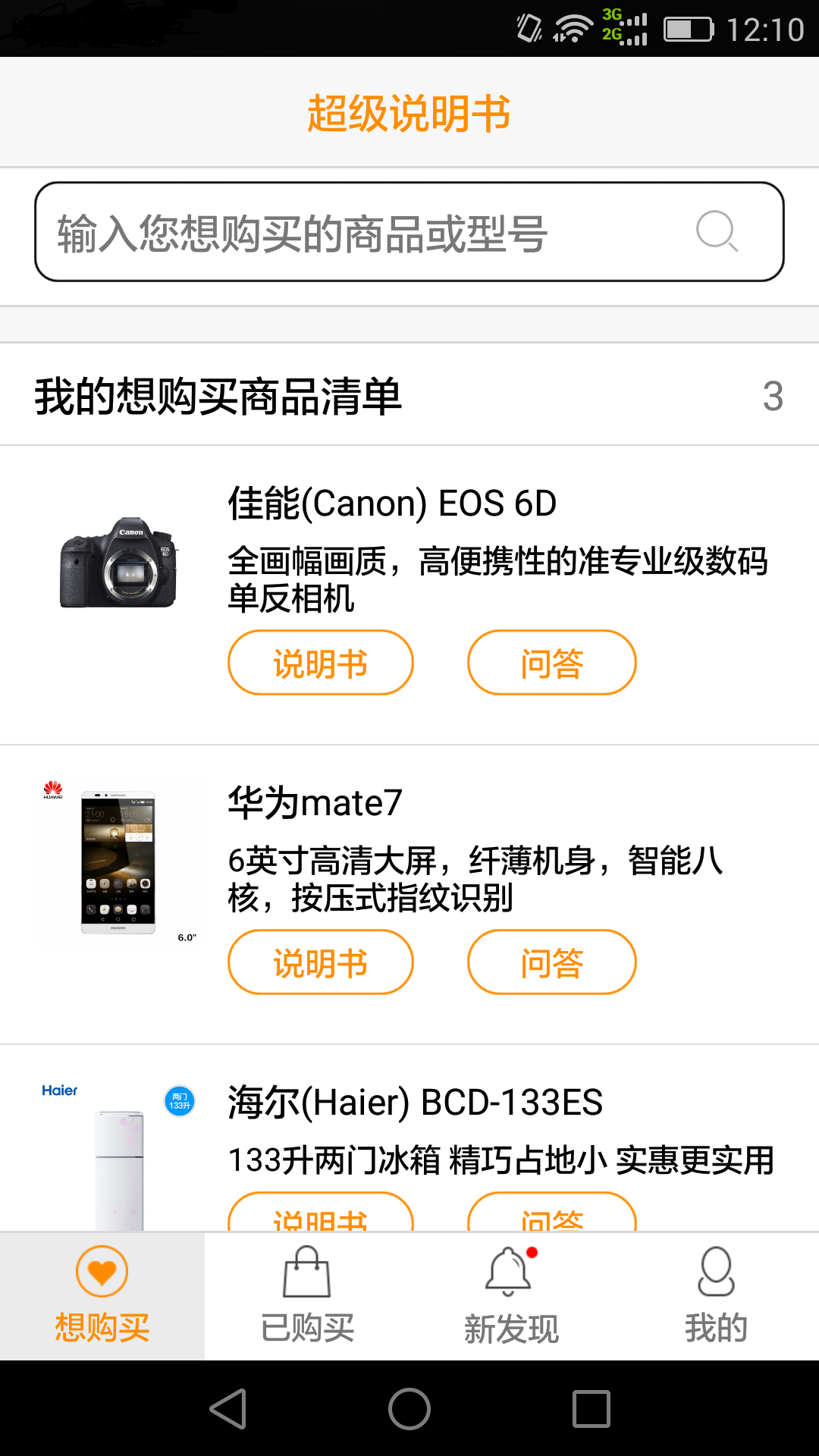This screenshot has height=1456, width=819.
Task: Open 说明书 for Canon EOS 6D
Action: tap(320, 663)
